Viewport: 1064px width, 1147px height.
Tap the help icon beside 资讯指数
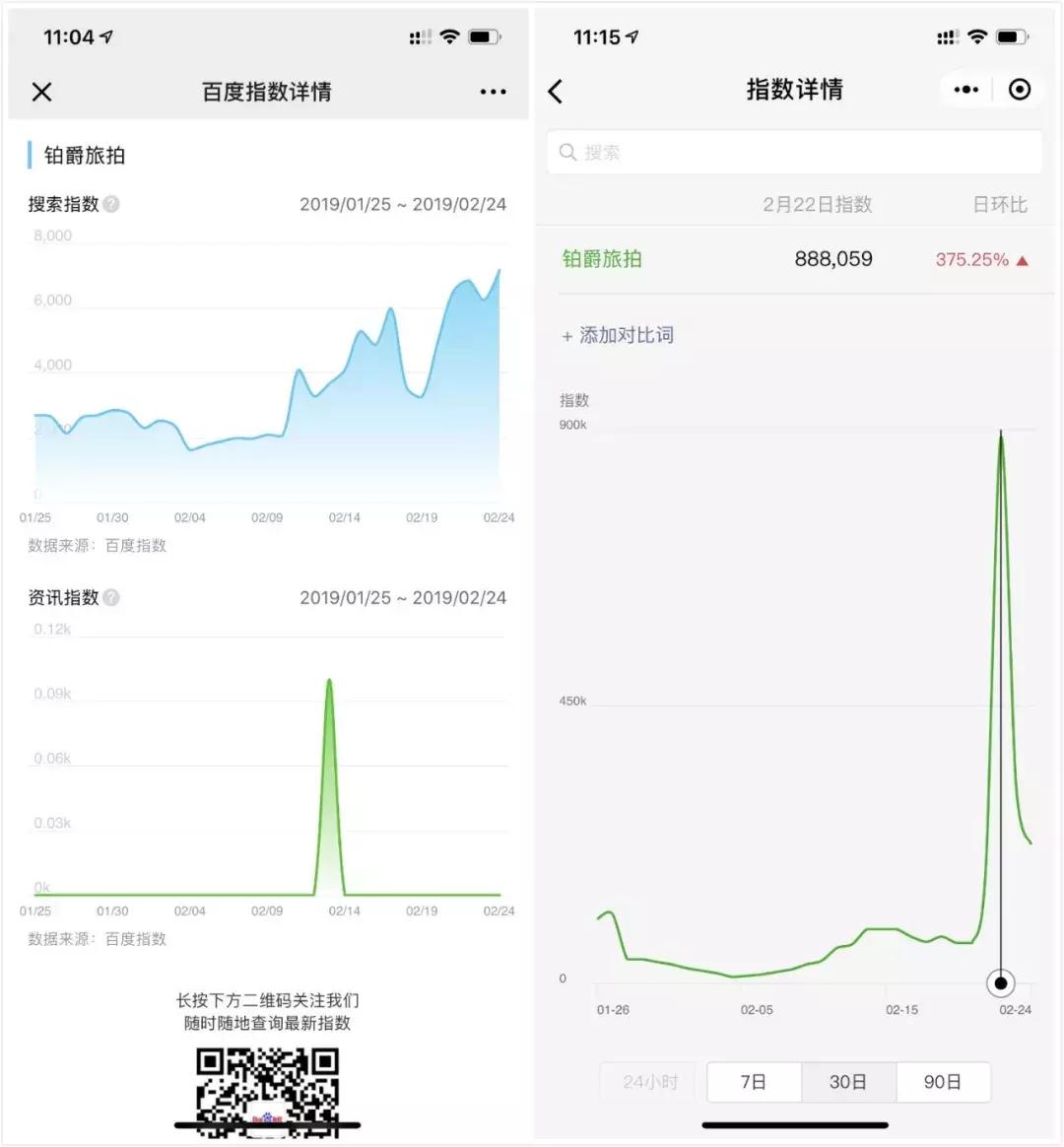click(110, 598)
